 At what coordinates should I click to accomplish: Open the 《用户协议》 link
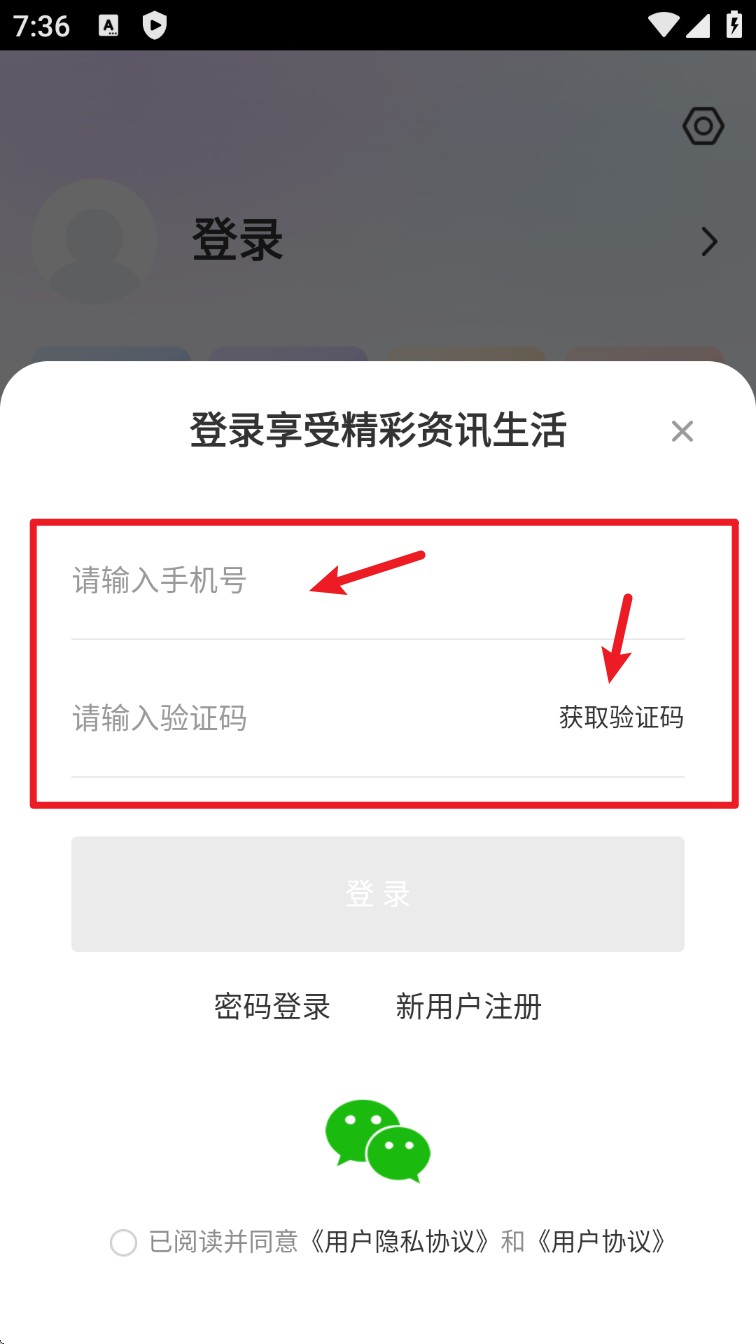tap(600, 1242)
